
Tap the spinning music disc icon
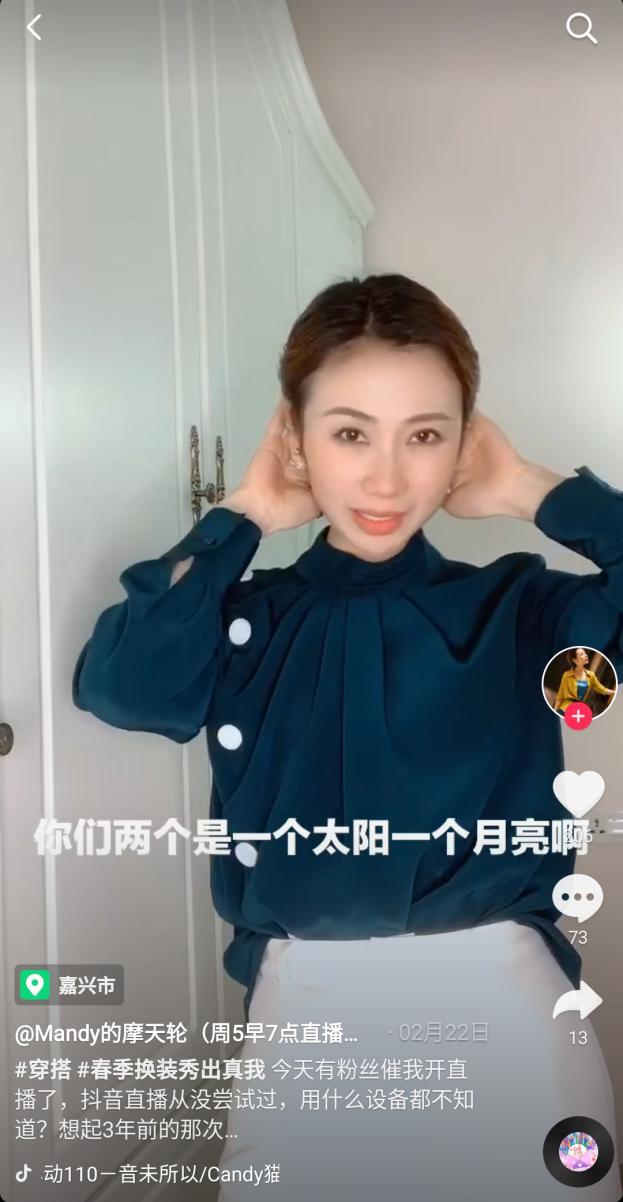tap(578, 1151)
